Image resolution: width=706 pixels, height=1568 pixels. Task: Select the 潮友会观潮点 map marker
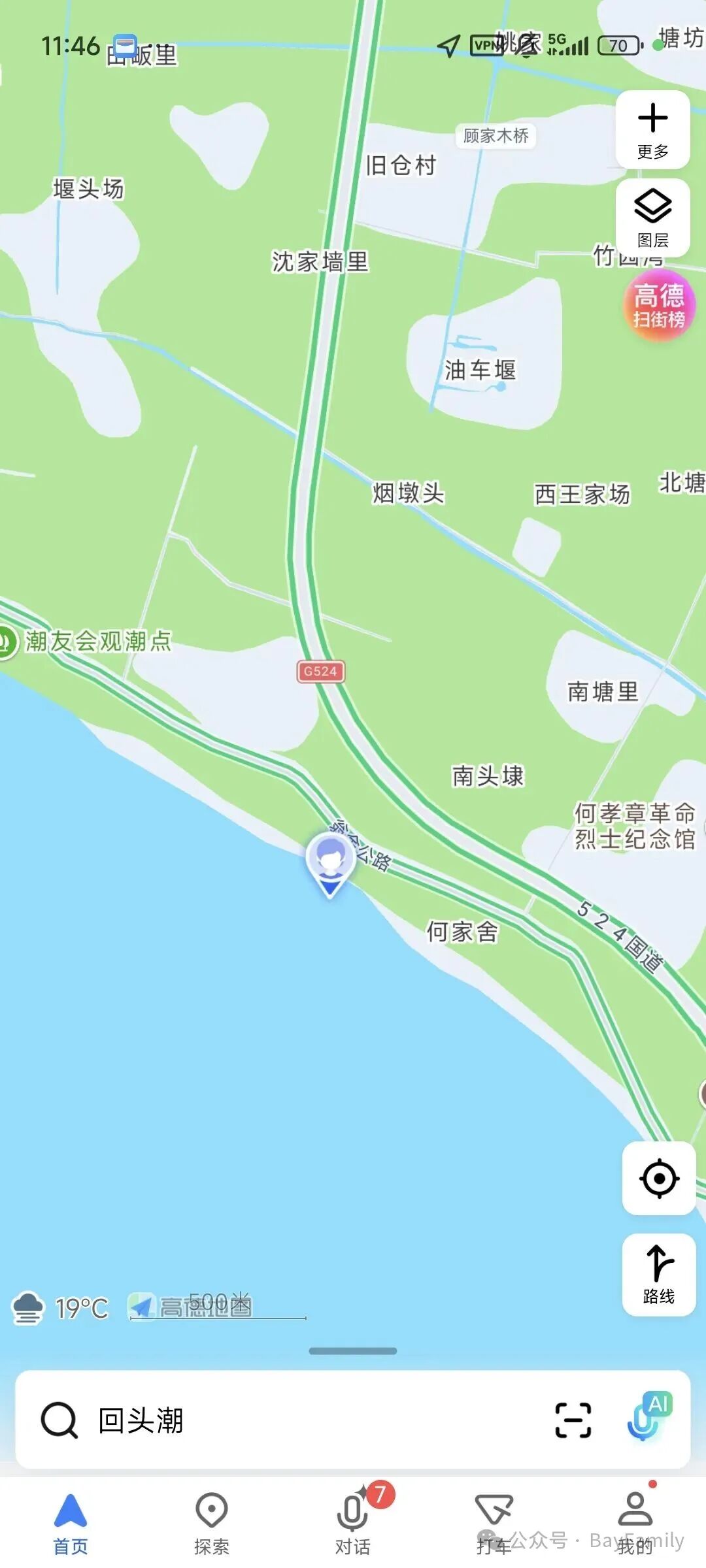point(7,642)
